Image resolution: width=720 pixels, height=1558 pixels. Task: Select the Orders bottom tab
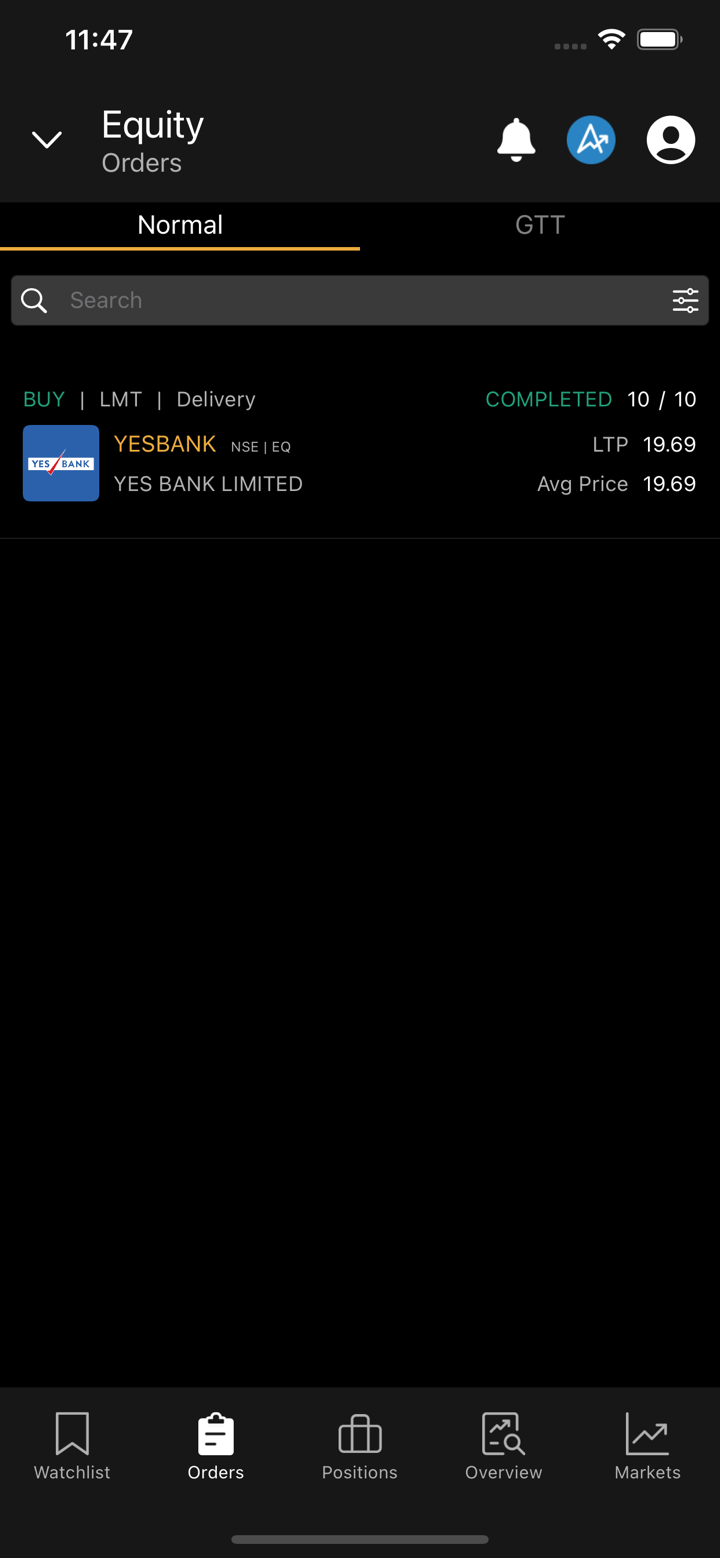(216, 1446)
